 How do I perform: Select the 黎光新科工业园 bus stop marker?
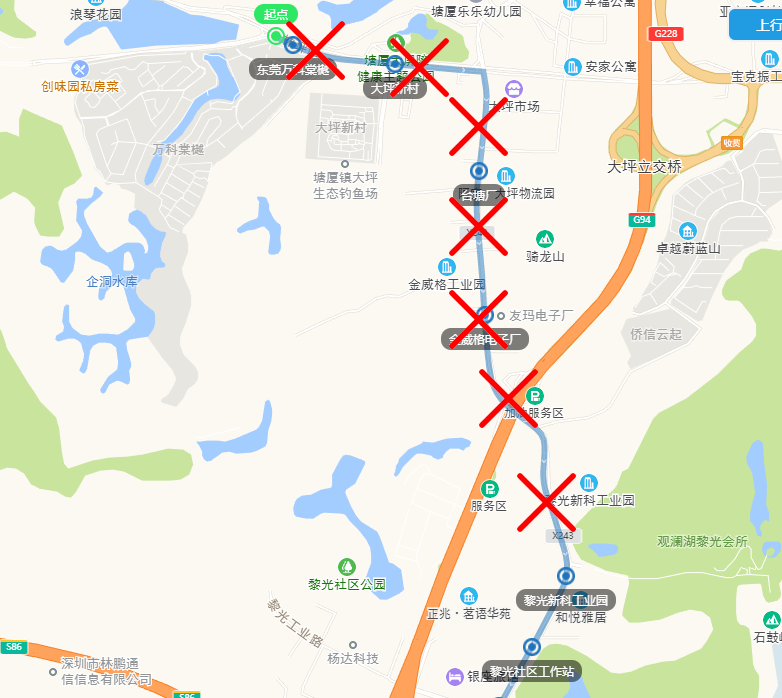566,576
